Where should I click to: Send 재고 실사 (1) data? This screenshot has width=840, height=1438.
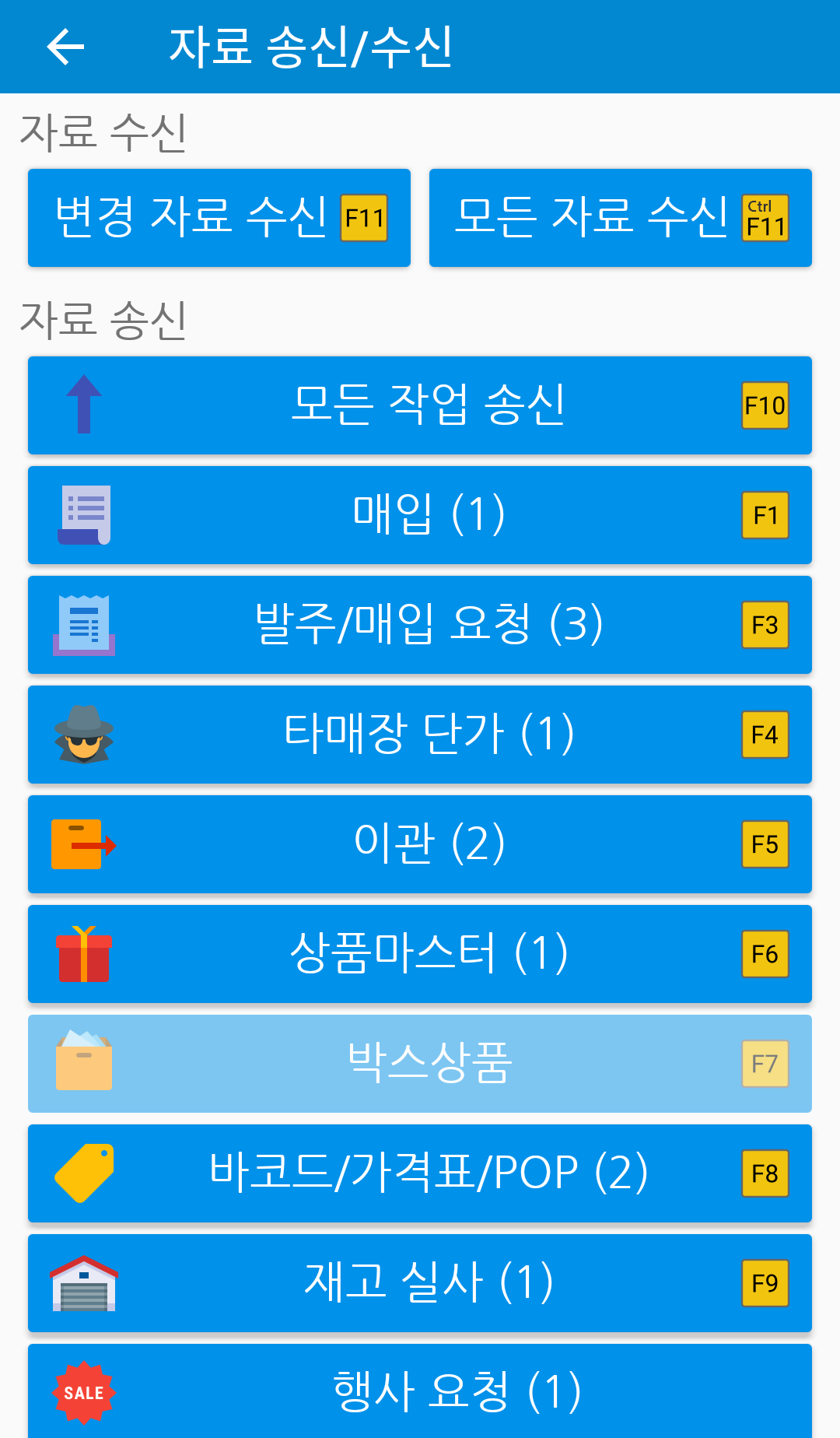tap(420, 1283)
